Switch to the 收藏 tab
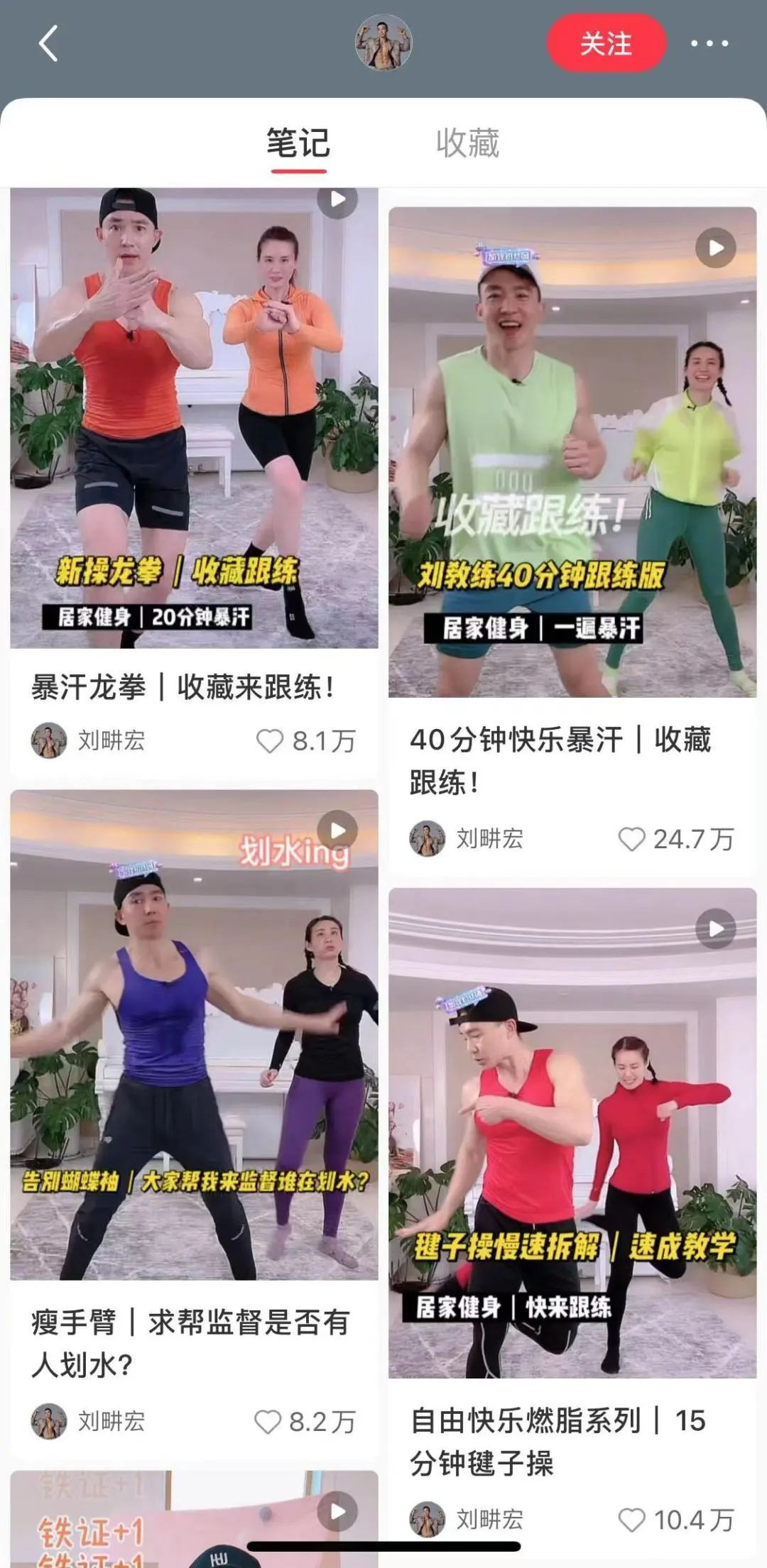This screenshot has height=1568, width=767. coord(467,144)
